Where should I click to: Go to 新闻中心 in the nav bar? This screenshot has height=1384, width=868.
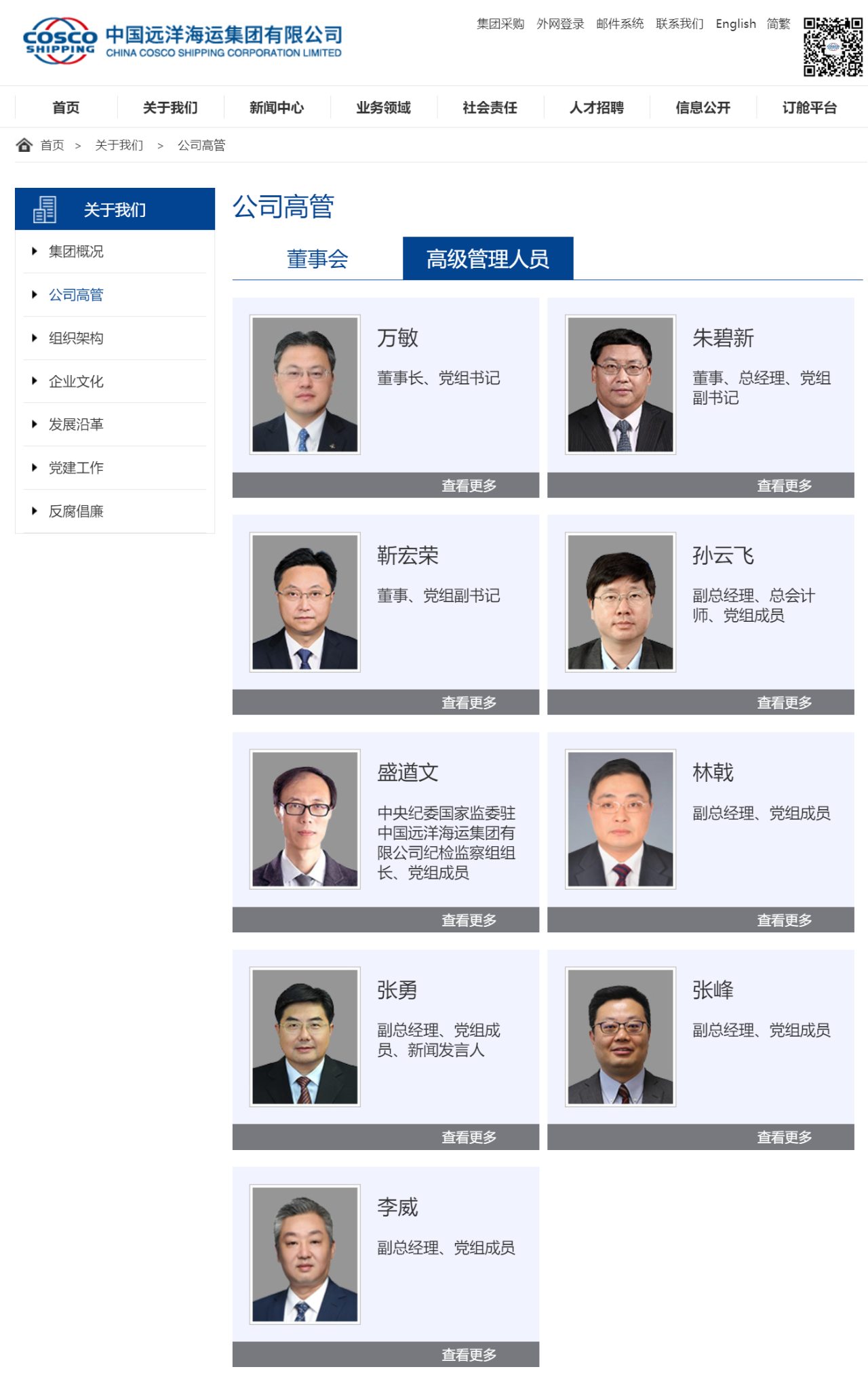[277, 108]
